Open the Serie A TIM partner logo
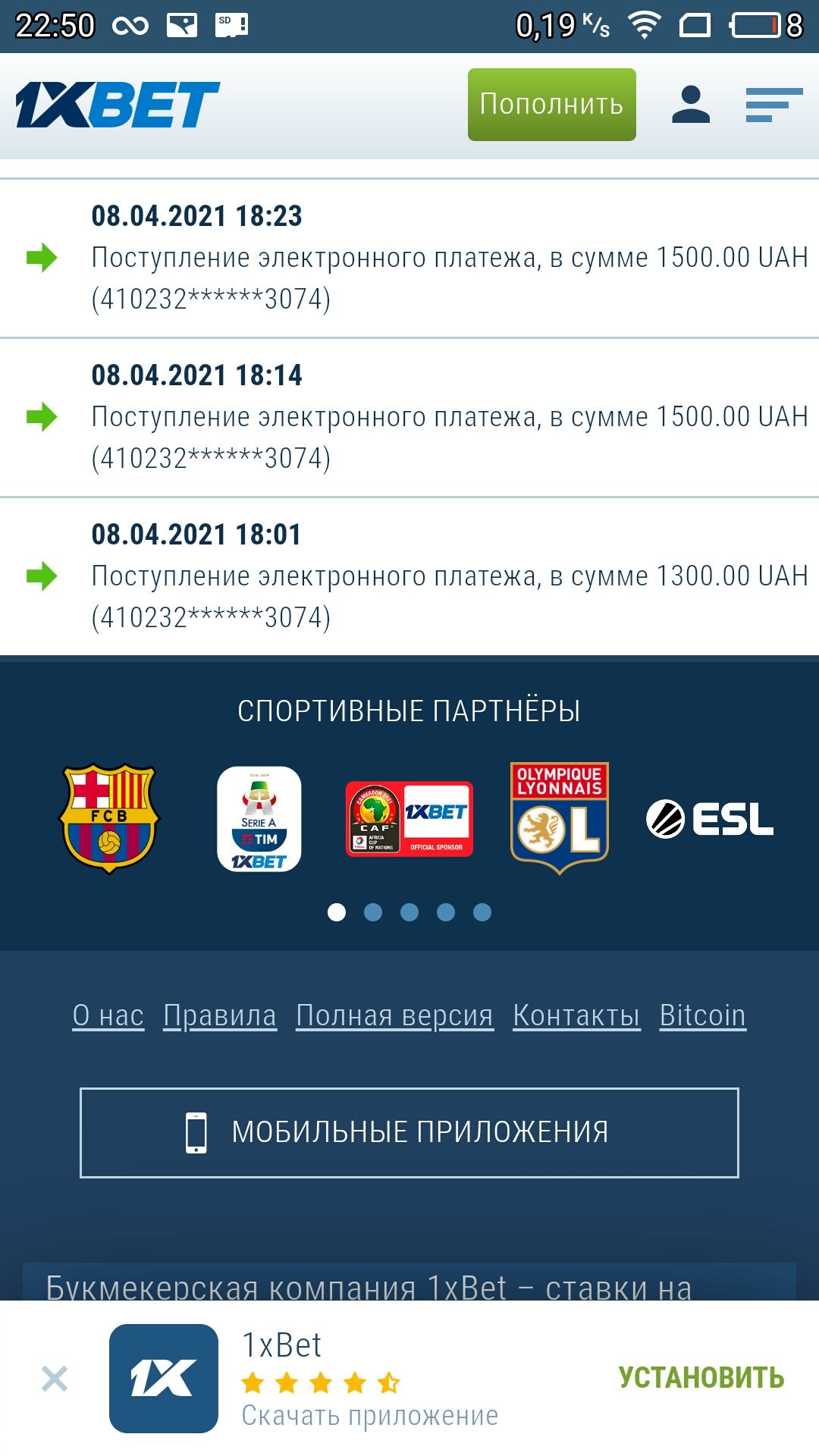The image size is (819, 1456). (259, 818)
